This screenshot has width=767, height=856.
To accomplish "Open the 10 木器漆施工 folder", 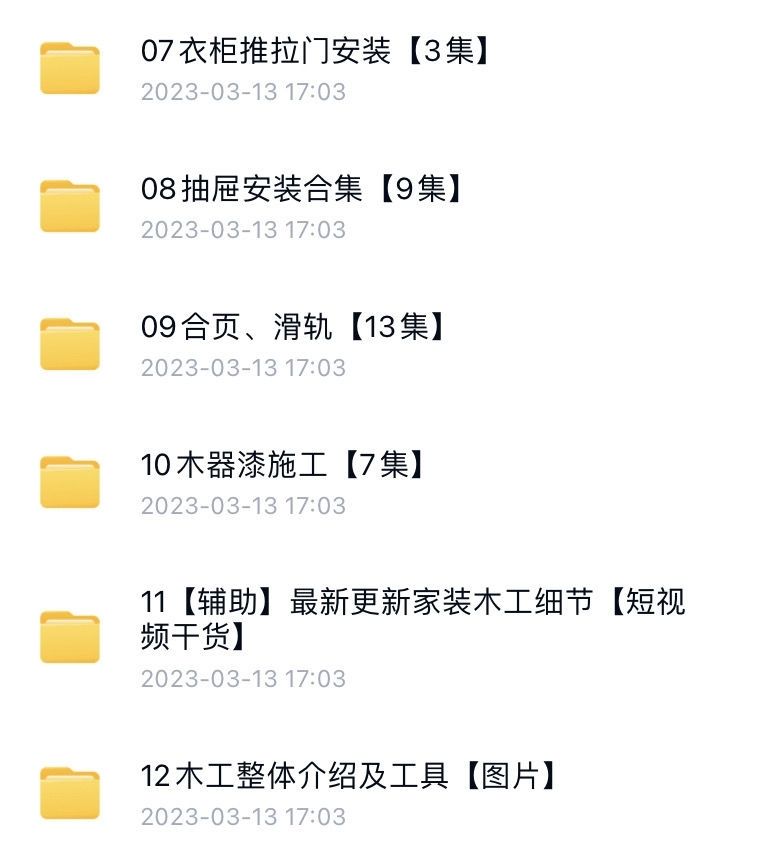I will pyautogui.click(x=284, y=466).
